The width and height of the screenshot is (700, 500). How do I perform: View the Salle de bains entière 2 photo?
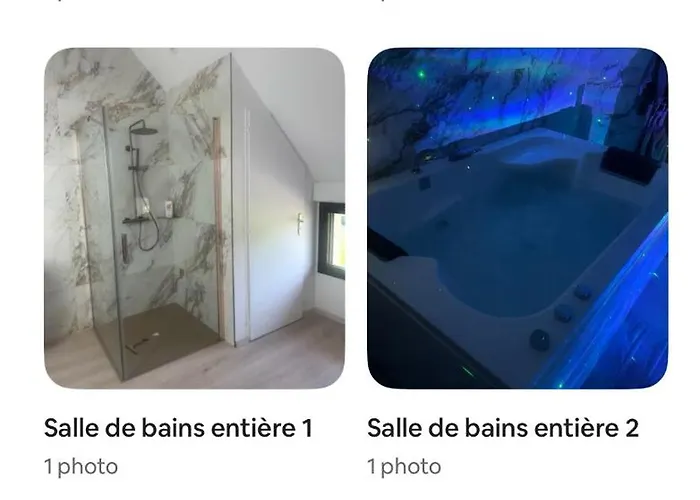(517, 218)
